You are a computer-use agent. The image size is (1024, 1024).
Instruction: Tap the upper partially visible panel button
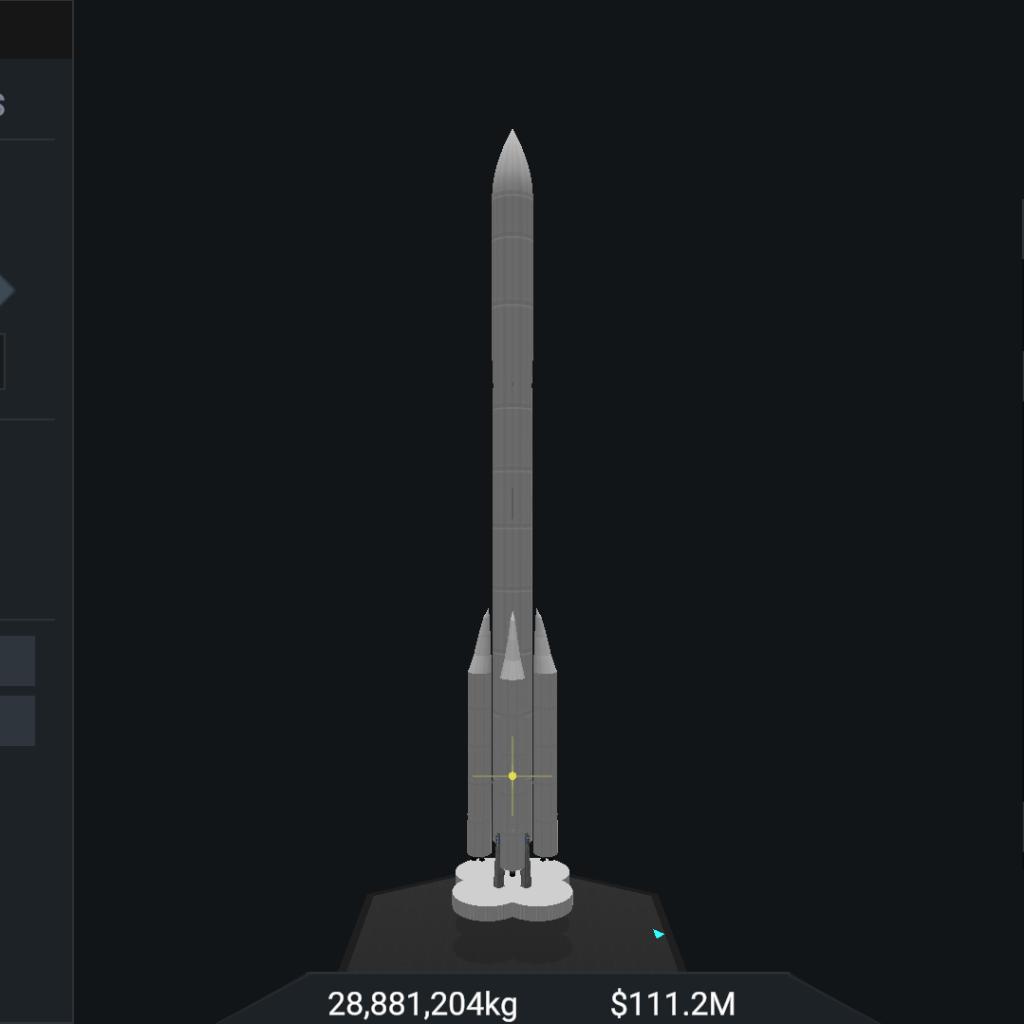[x=17, y=661]
